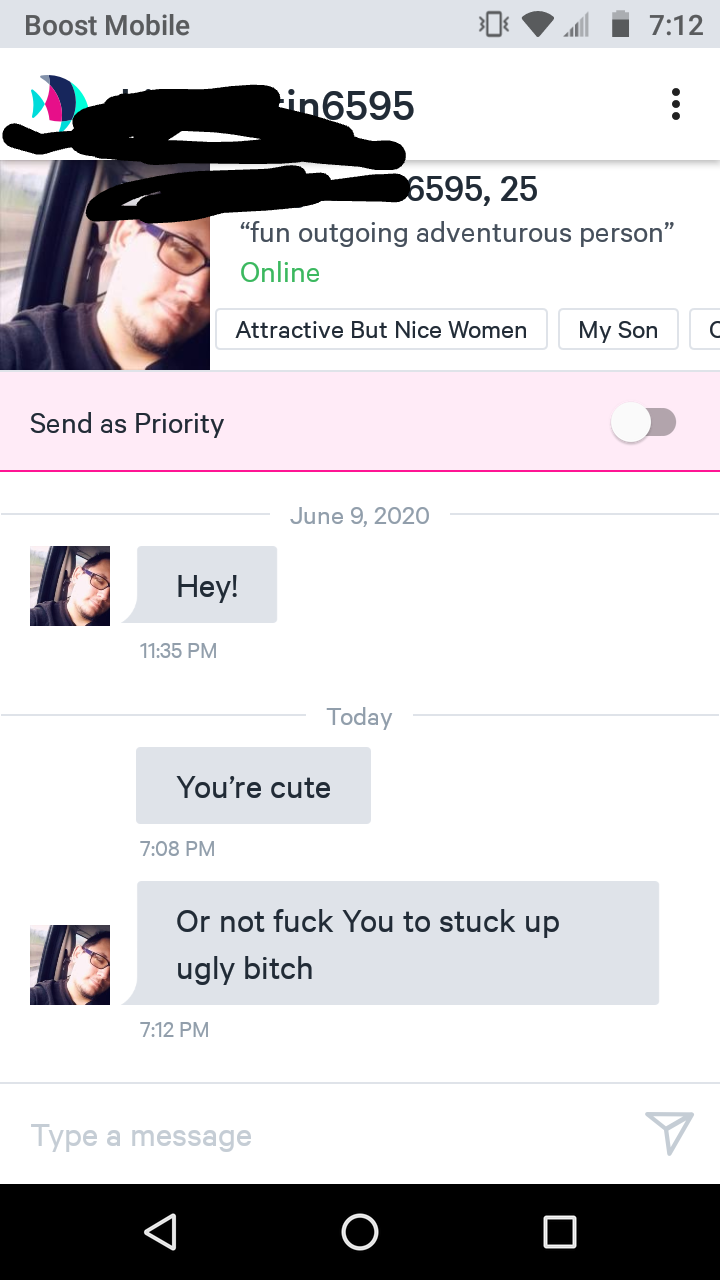Viewport: 720px width, 1280px height.
Task: Go back with the system back button
Action: click(x=161, y=1232)
